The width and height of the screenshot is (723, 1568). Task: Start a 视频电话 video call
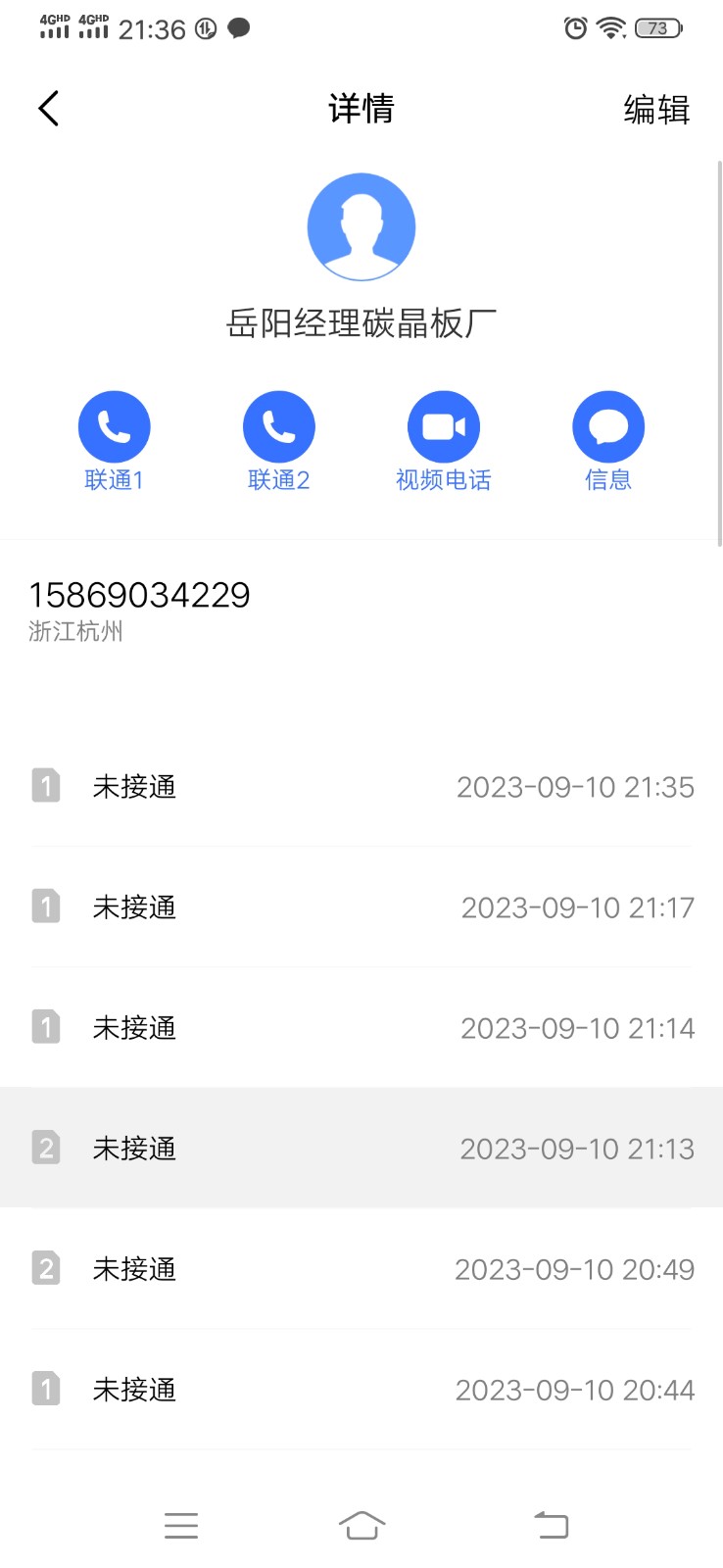point(443,427)
